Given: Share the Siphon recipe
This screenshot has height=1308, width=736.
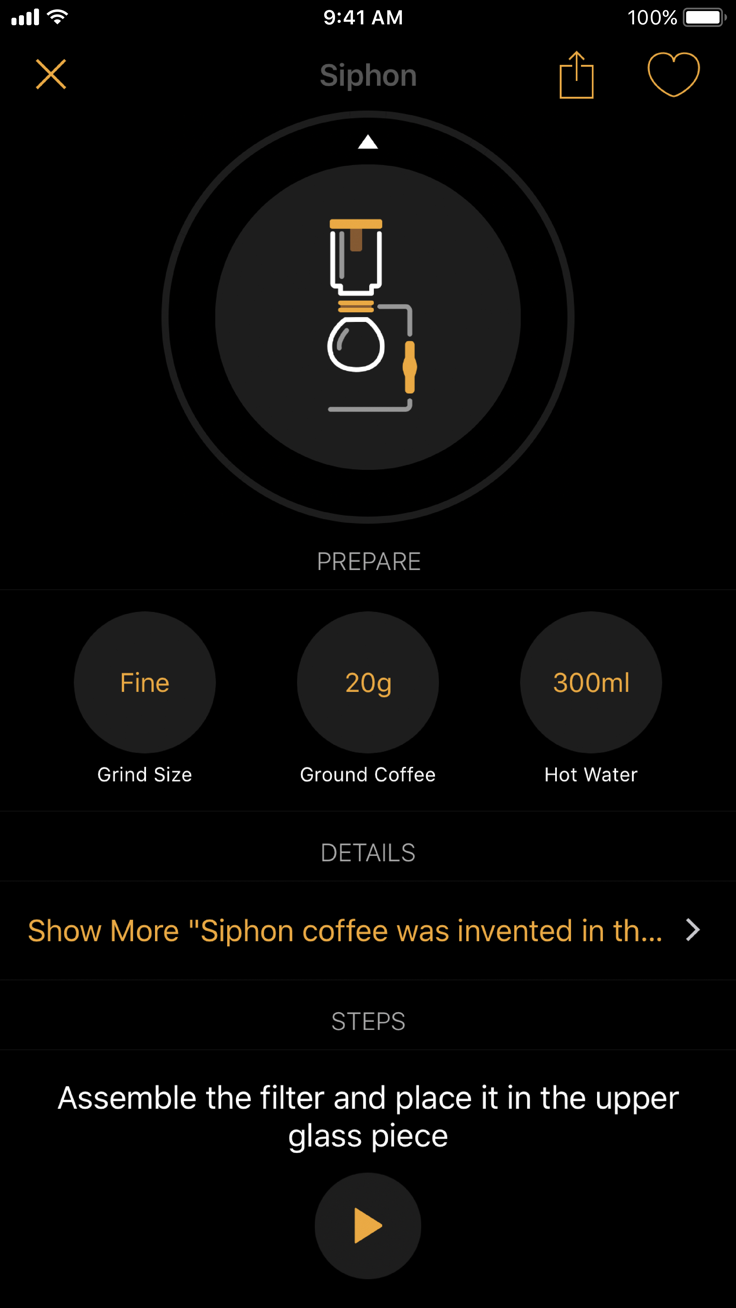Looking at the screenshot, I should coord(576,75).
